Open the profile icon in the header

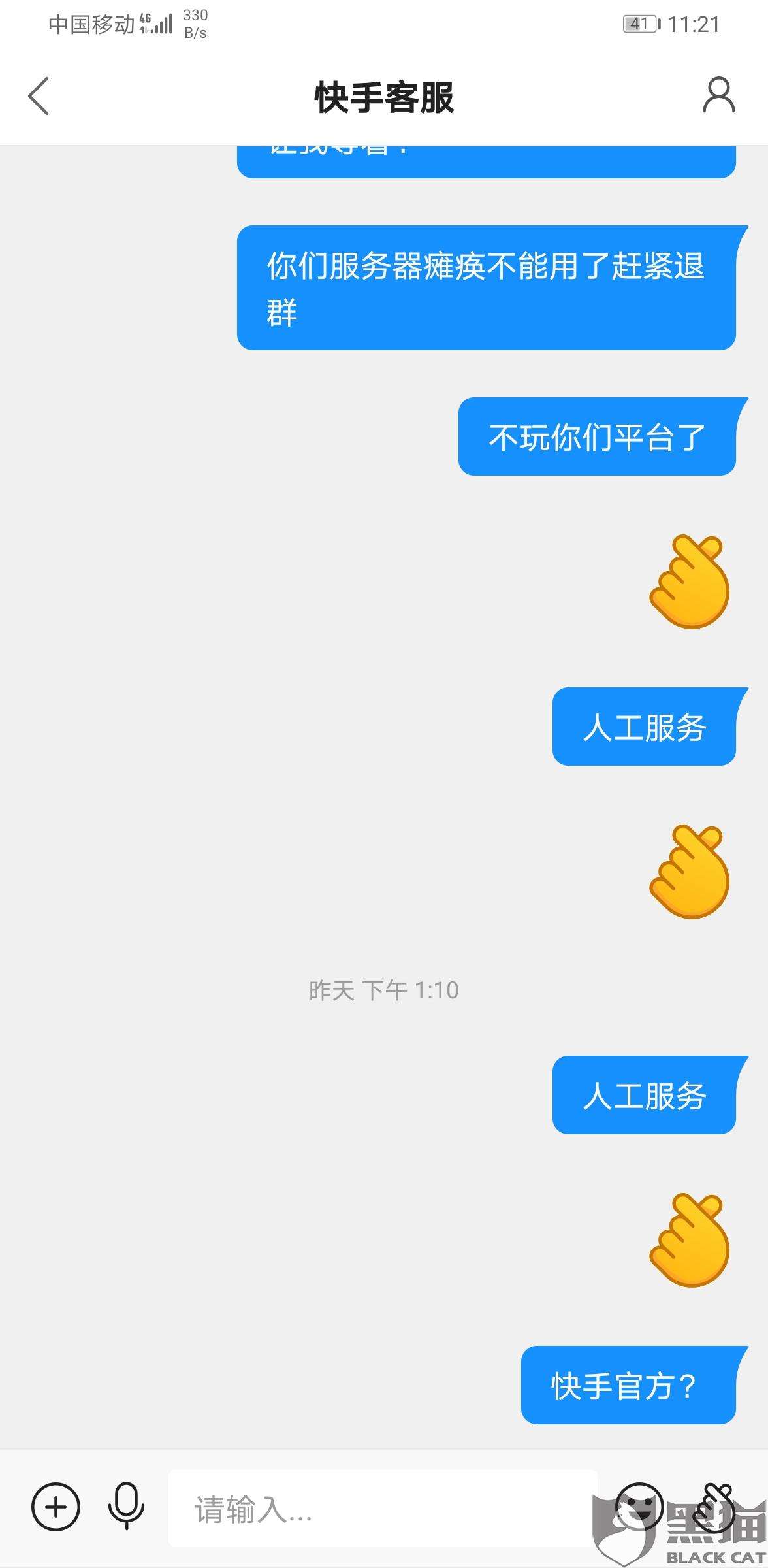point(718,96)
